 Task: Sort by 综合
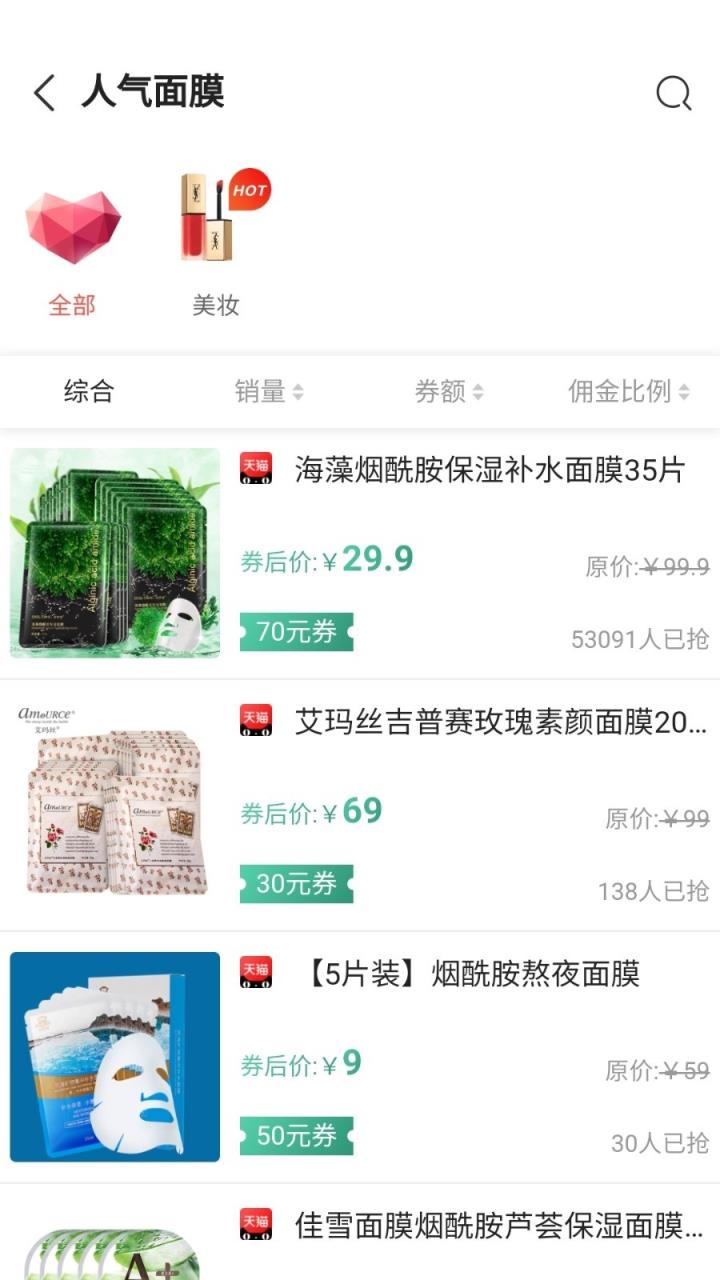[89, 392]
